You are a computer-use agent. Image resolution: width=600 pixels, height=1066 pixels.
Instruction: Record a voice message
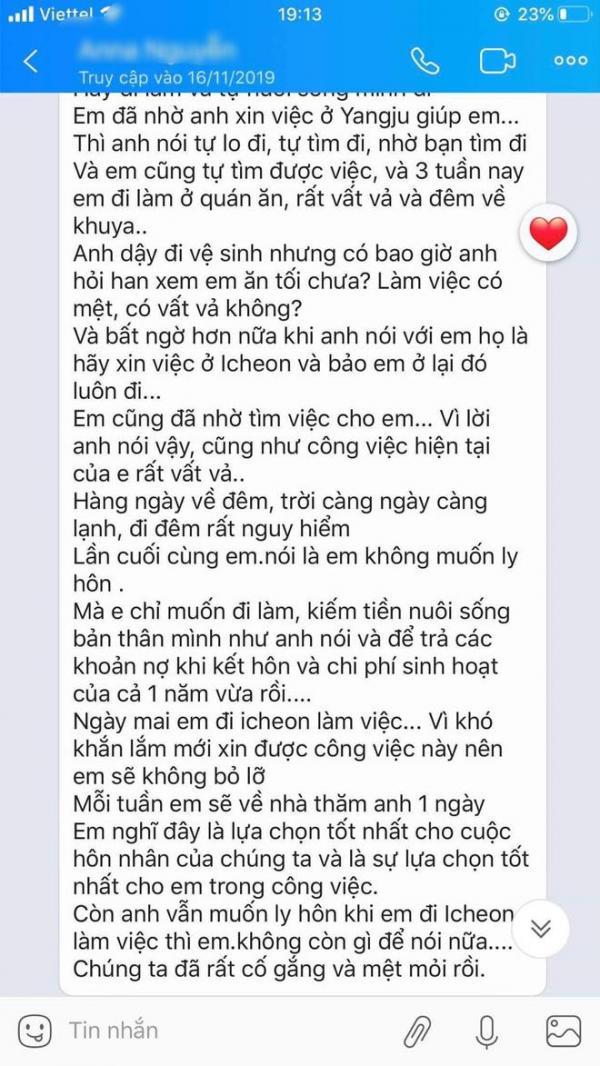[x=487, y=1031]
